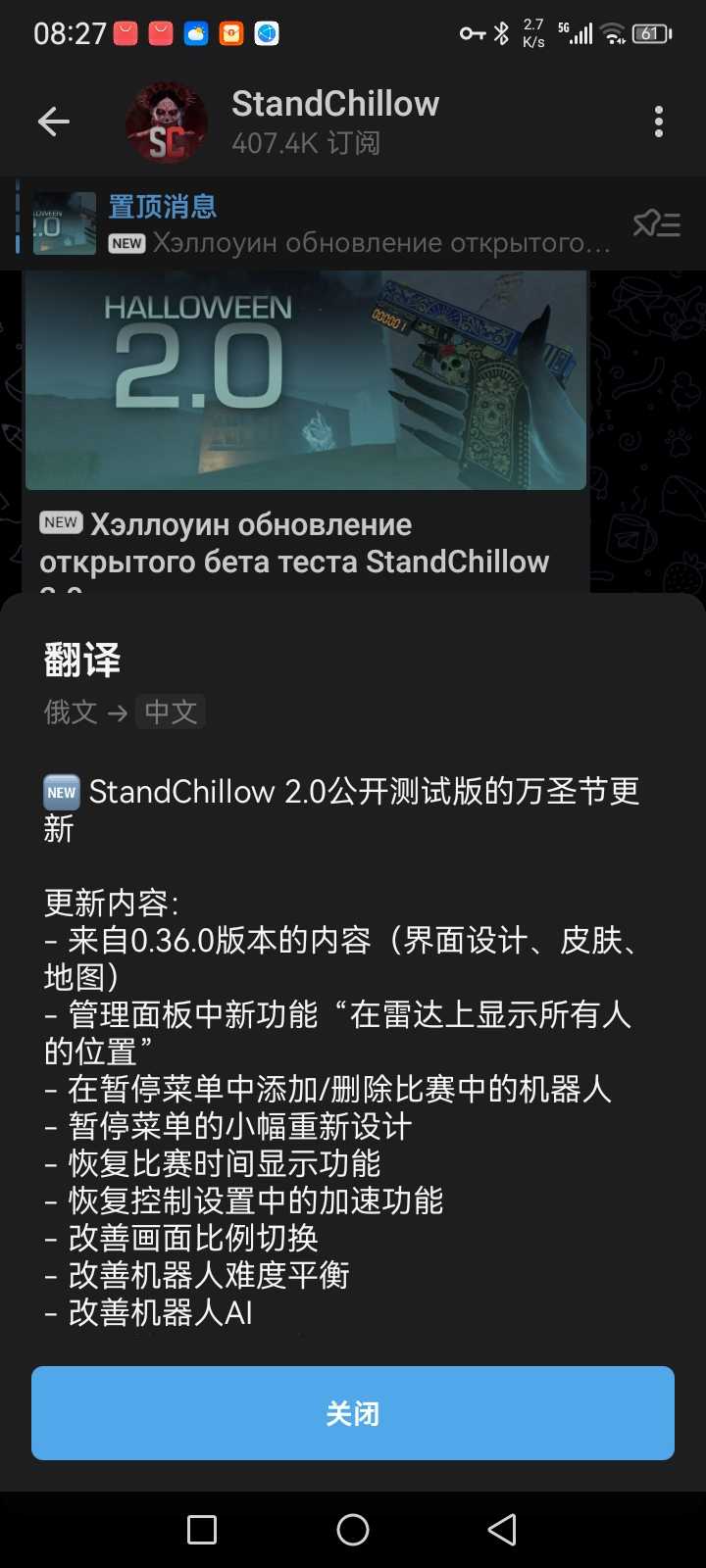
Task: Open the three-dot overflow menu
Action: [658, 122]
